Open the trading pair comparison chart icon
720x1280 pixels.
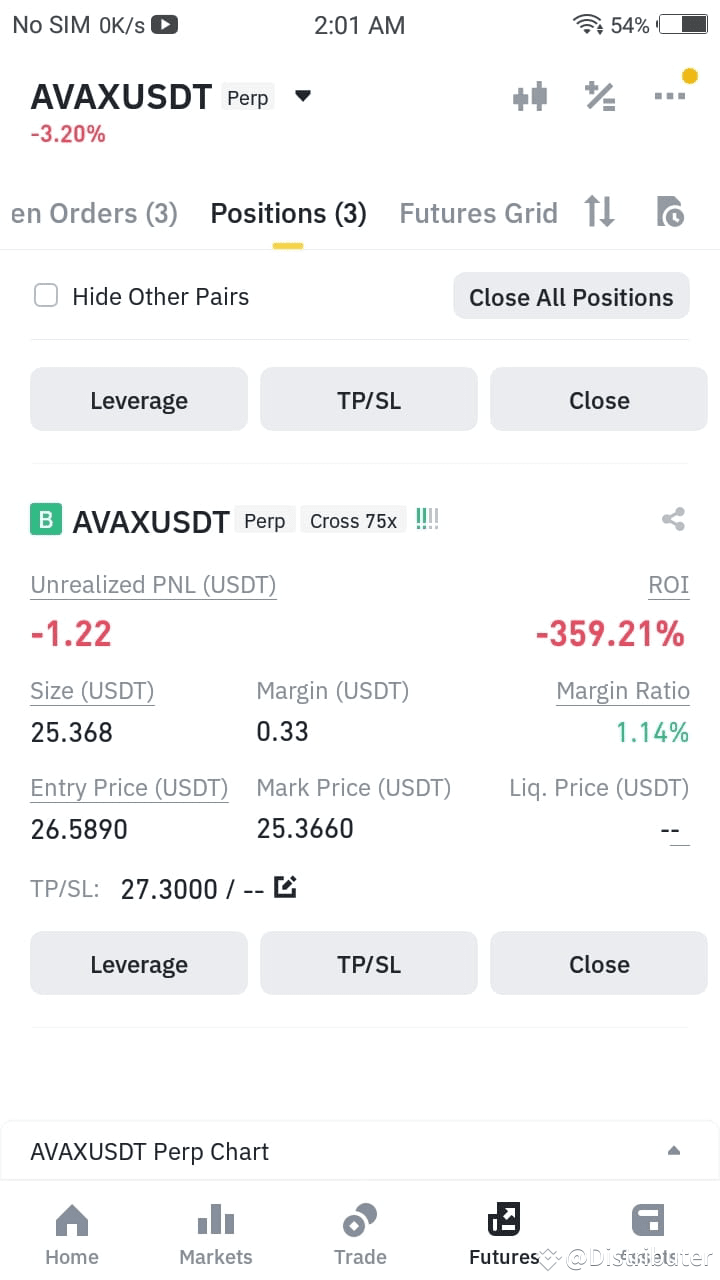pyautogui.click(x=530, y=96)
